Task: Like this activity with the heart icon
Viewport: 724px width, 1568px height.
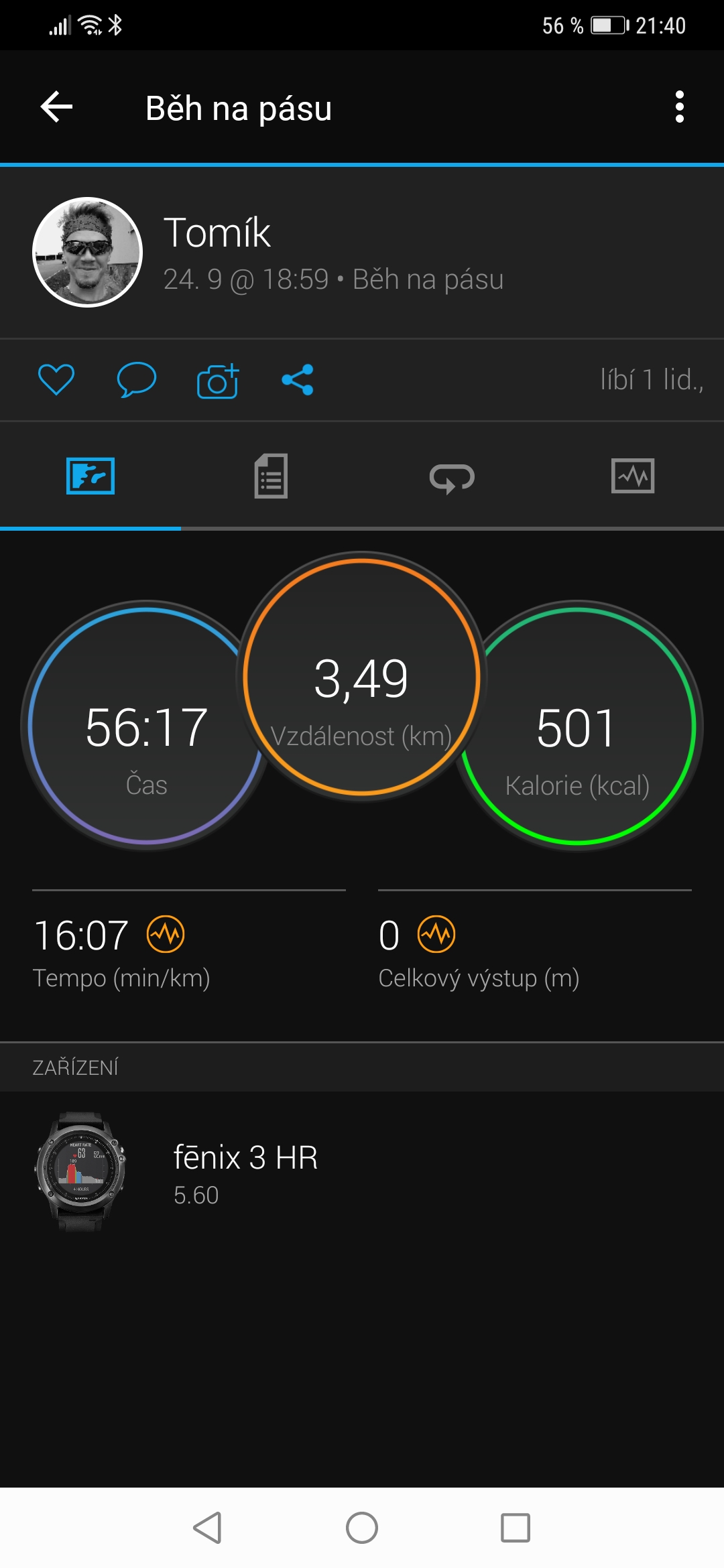Action: [56, 380]
